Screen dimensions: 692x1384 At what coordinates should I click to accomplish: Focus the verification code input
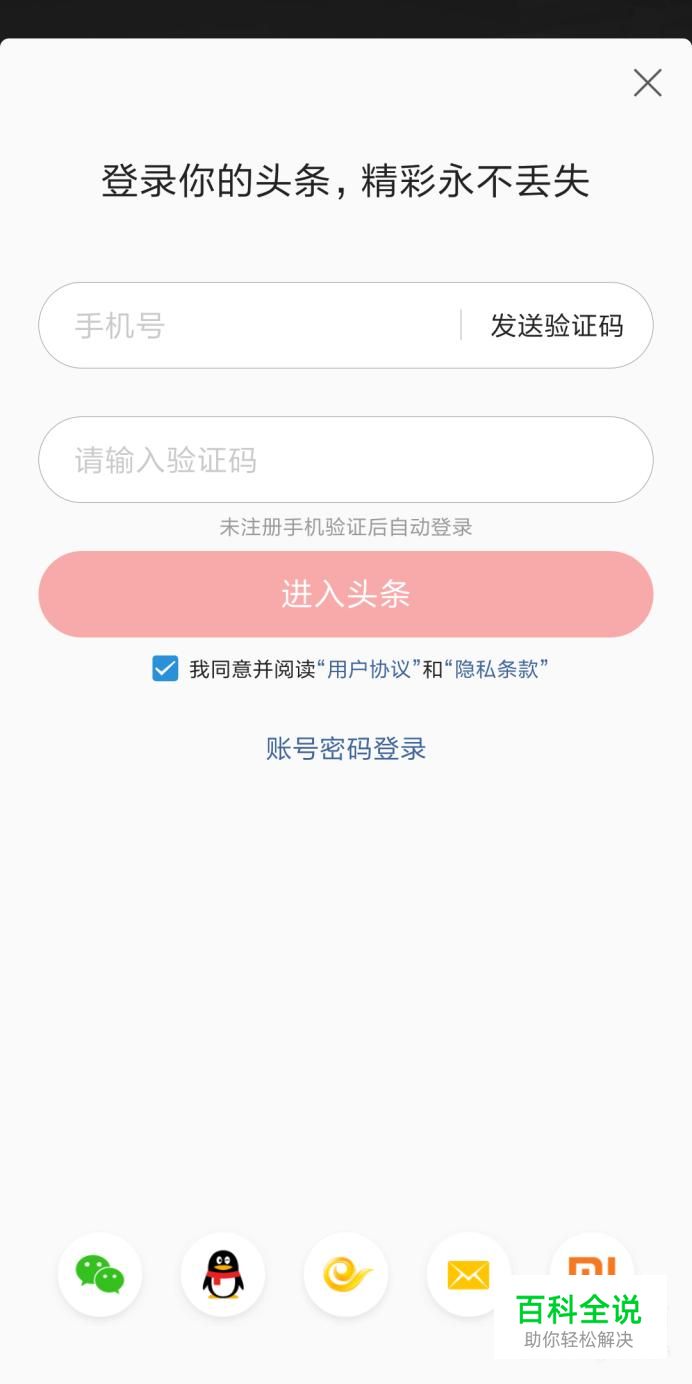pos(345,460)
